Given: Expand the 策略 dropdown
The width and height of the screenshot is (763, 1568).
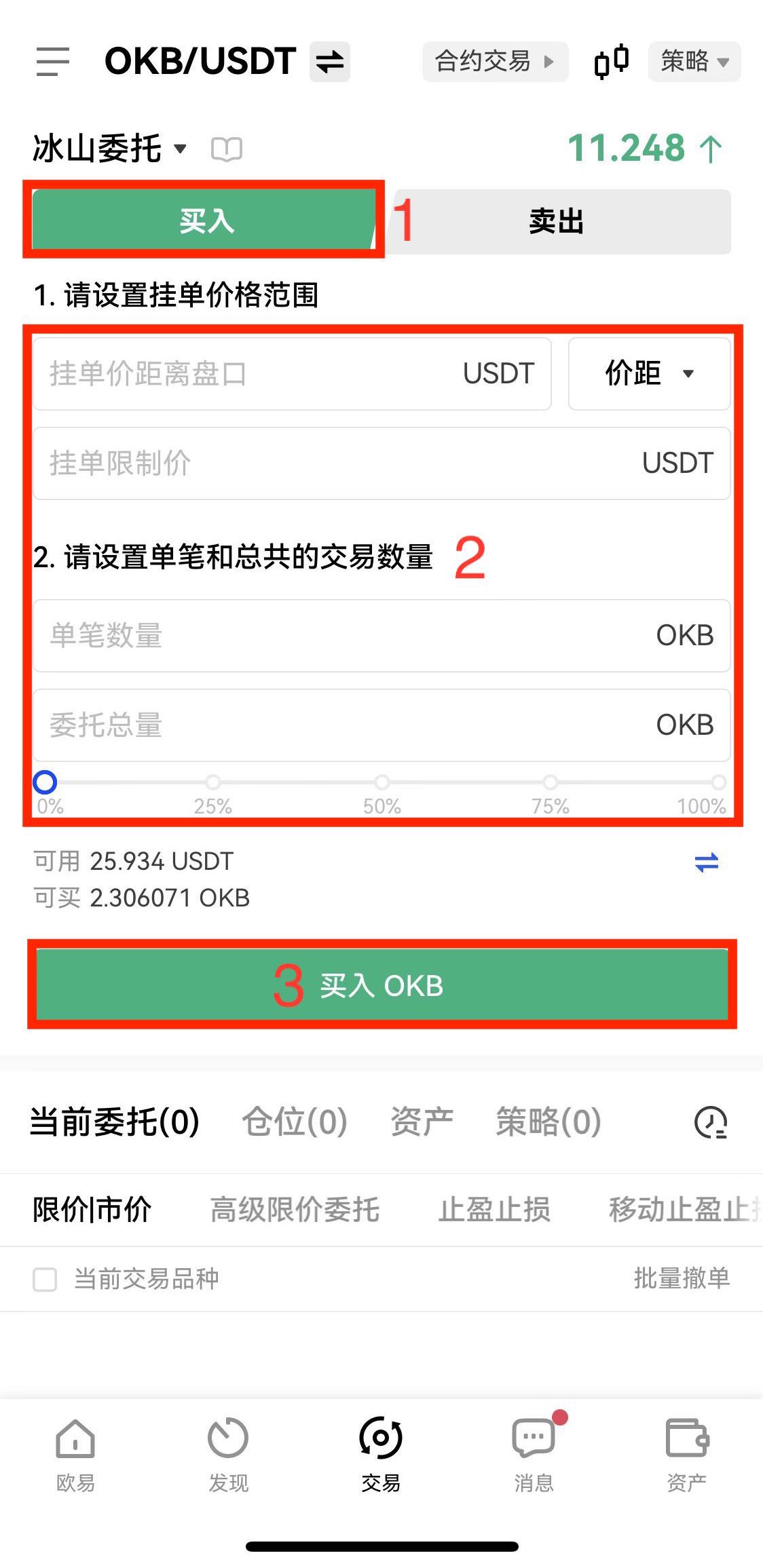Looking at the screenshot, I should point(694,62).
